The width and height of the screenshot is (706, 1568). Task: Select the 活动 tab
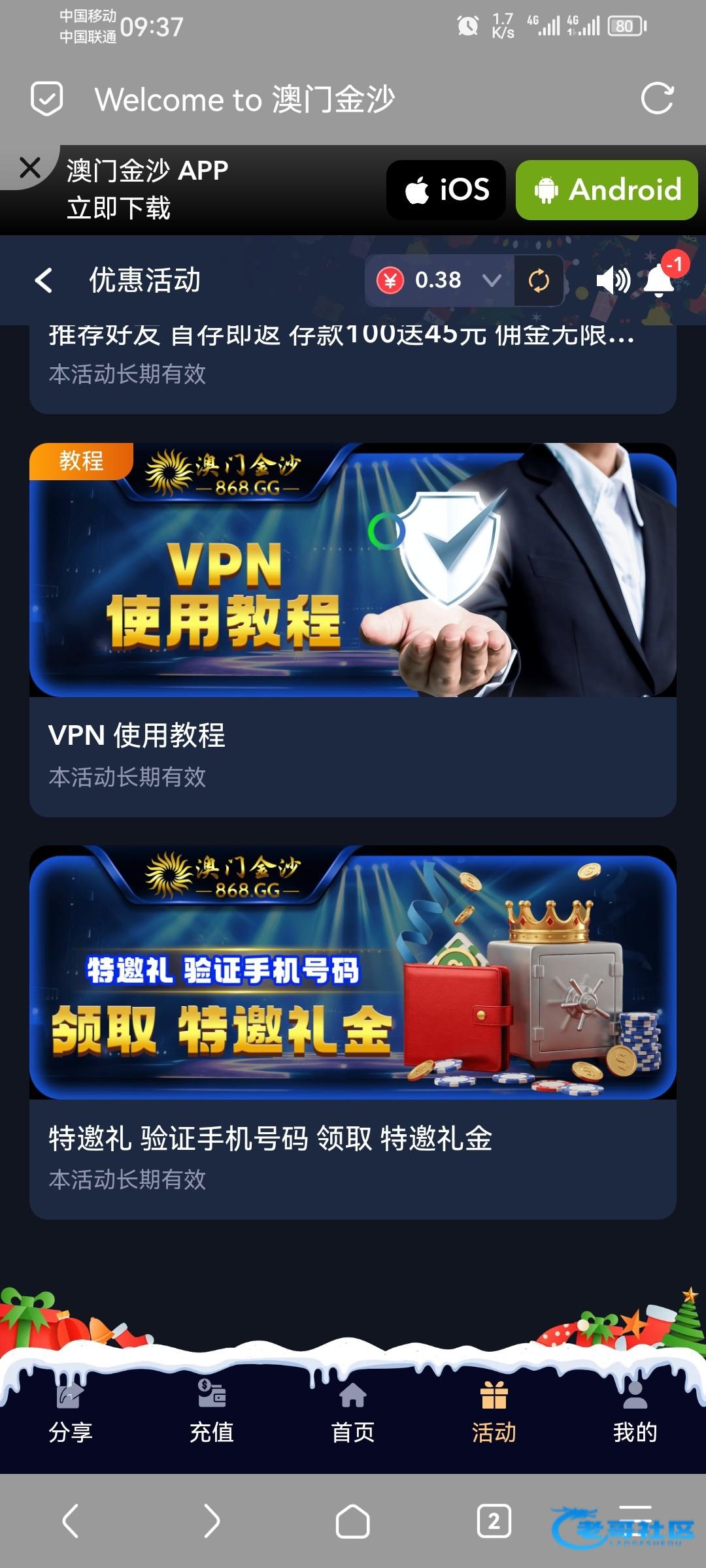[494, 1413]
